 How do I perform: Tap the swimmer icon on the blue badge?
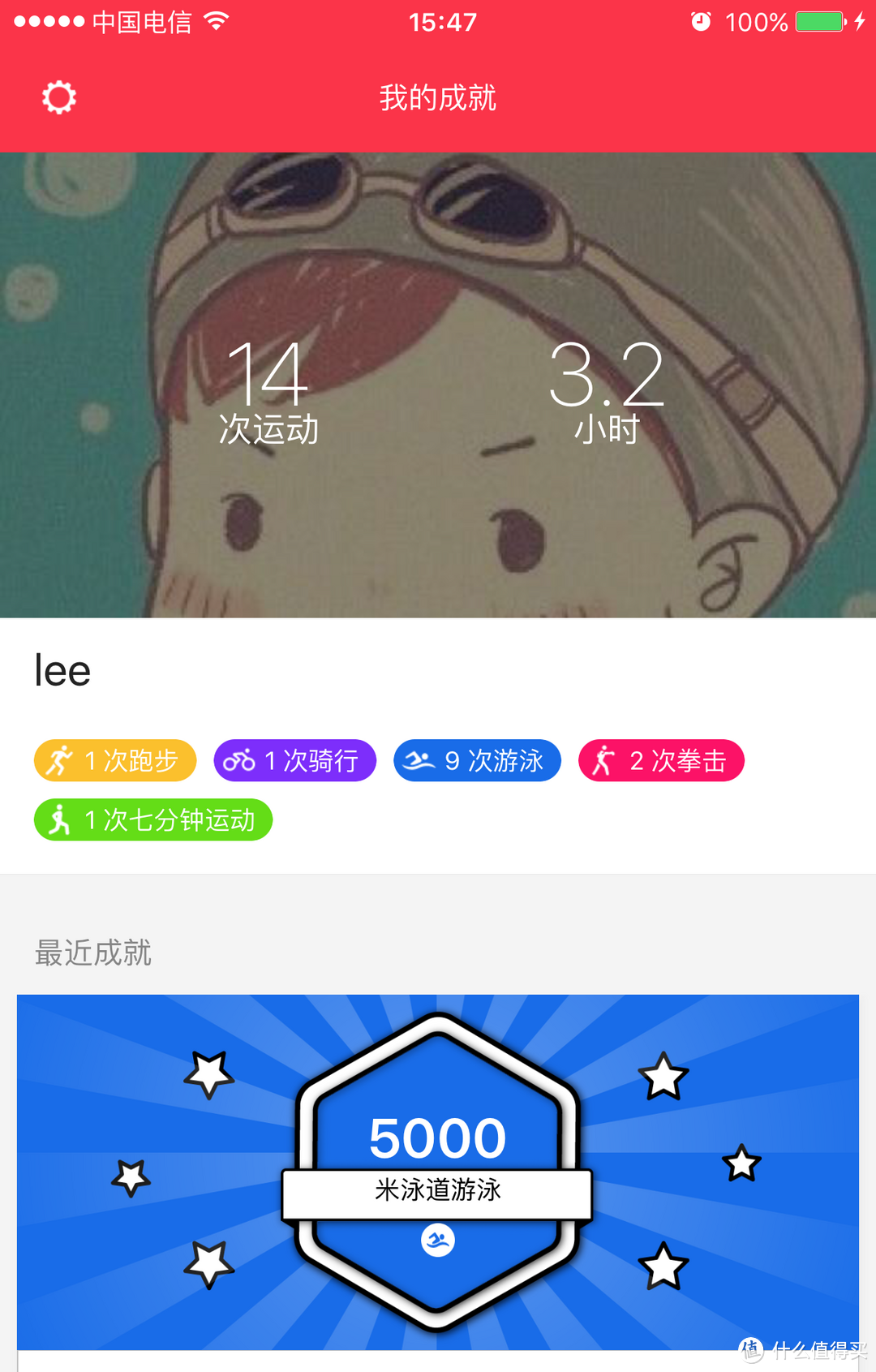419,760
